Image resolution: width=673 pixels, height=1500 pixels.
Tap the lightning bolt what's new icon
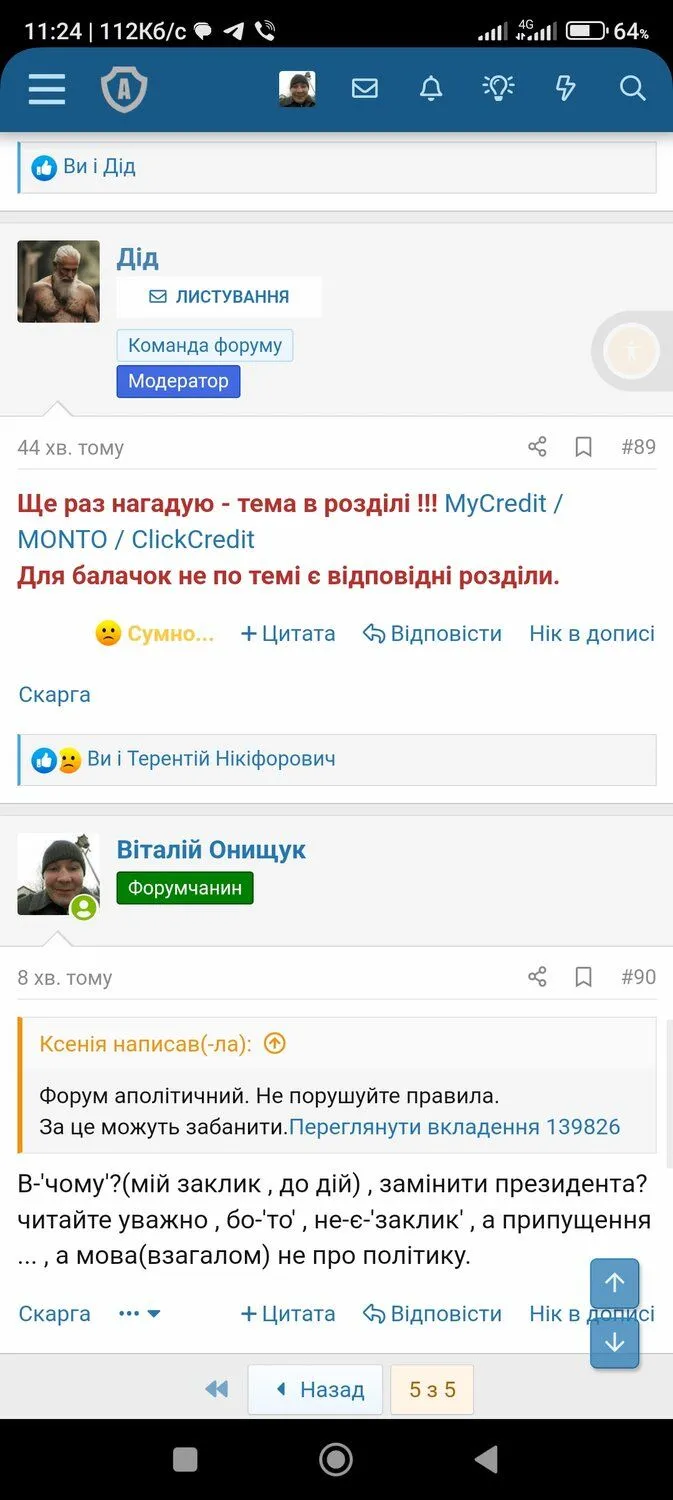(565, 89)
